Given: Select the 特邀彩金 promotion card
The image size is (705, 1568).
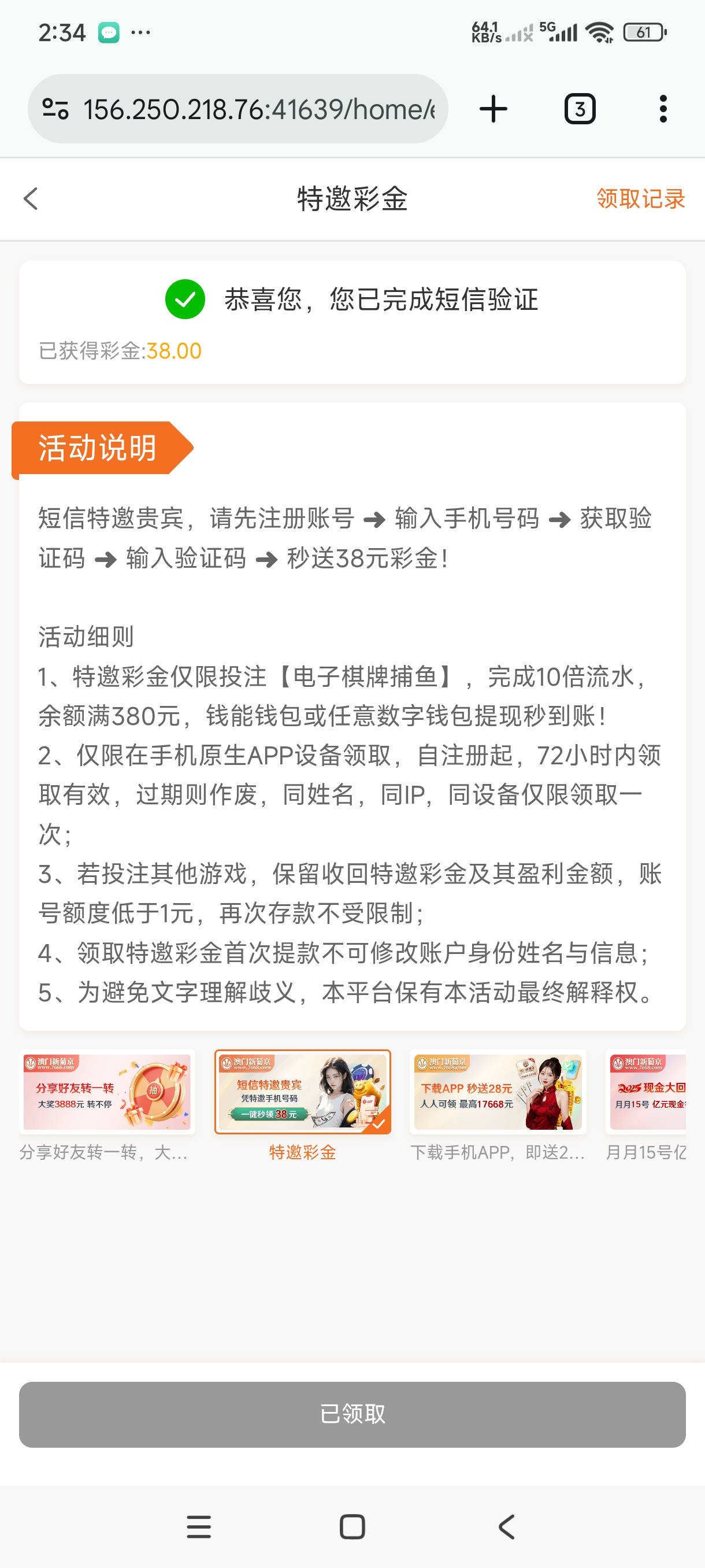Looking at the screenshot, I should coord(302,1092).
